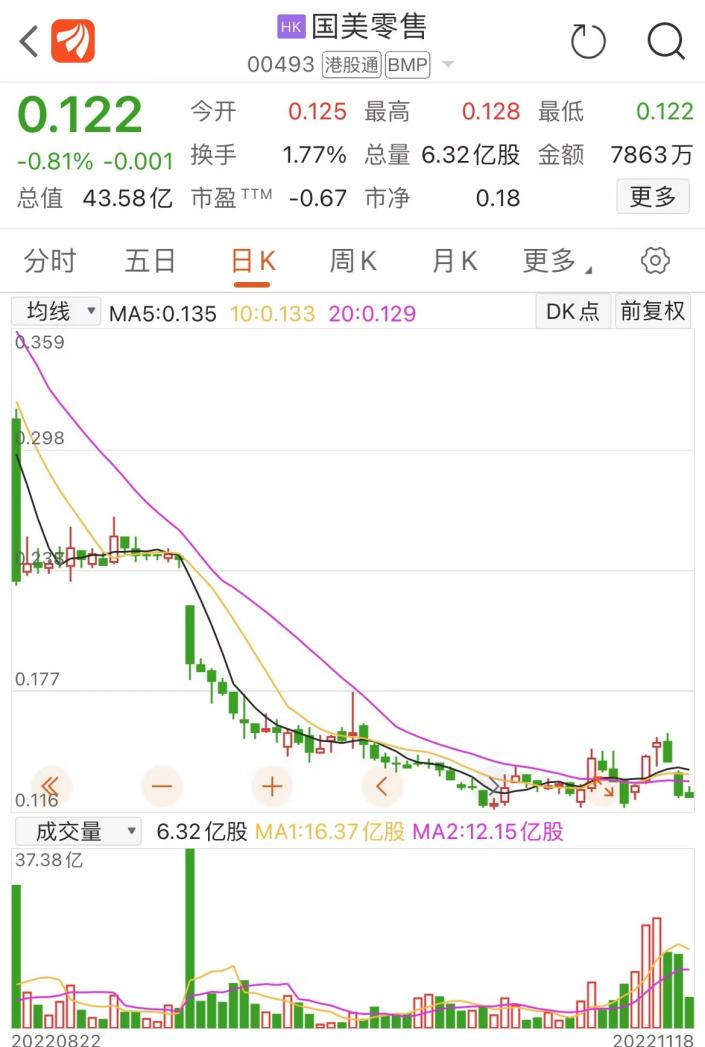
Task: Toggle the DK点 button
Action: (x=573, y=311)
